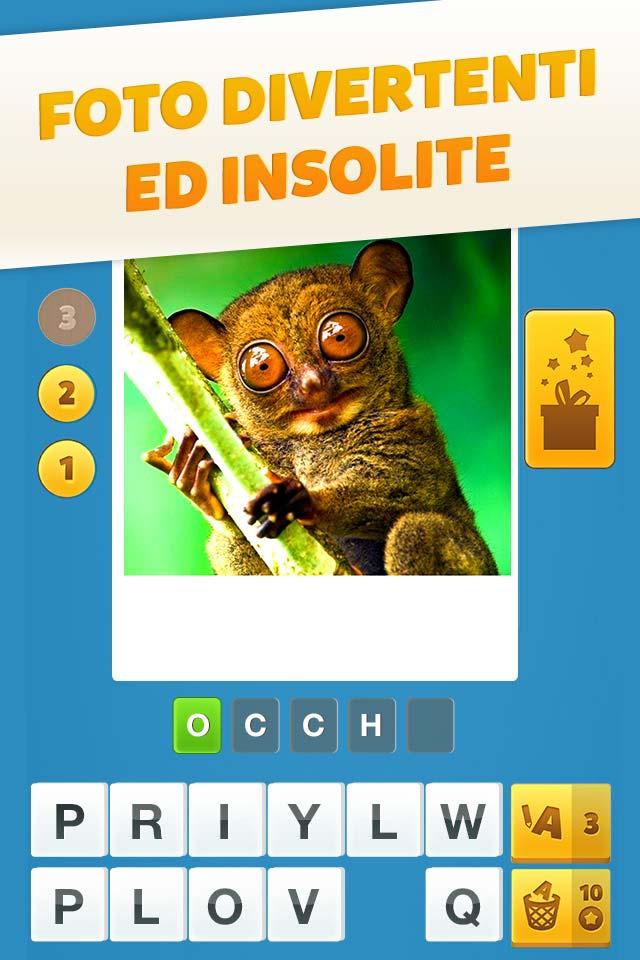Viewport: 640px width, 960px height.
Task: Choose the letter Y tile
Action: [305, 820]
